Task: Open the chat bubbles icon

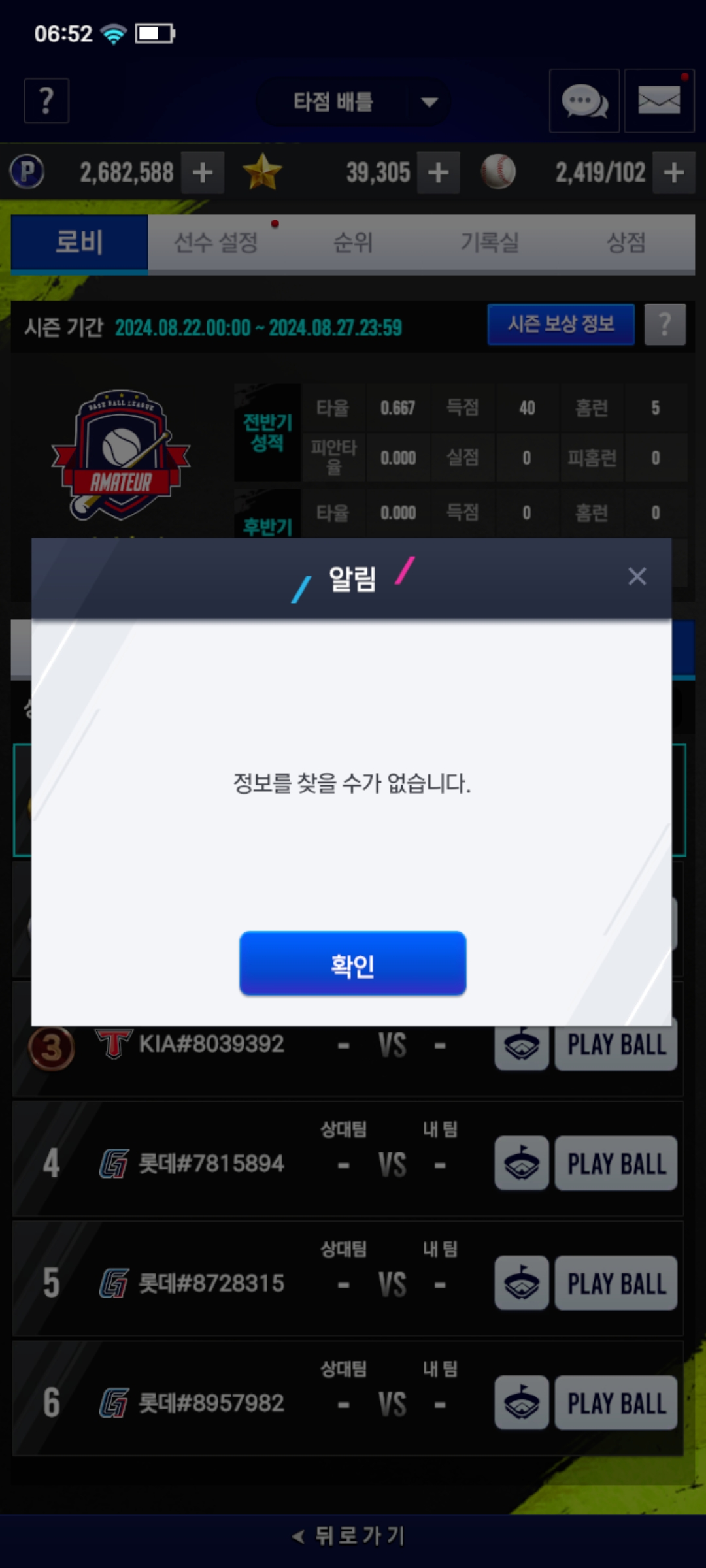Action: [x=584, y=101]
